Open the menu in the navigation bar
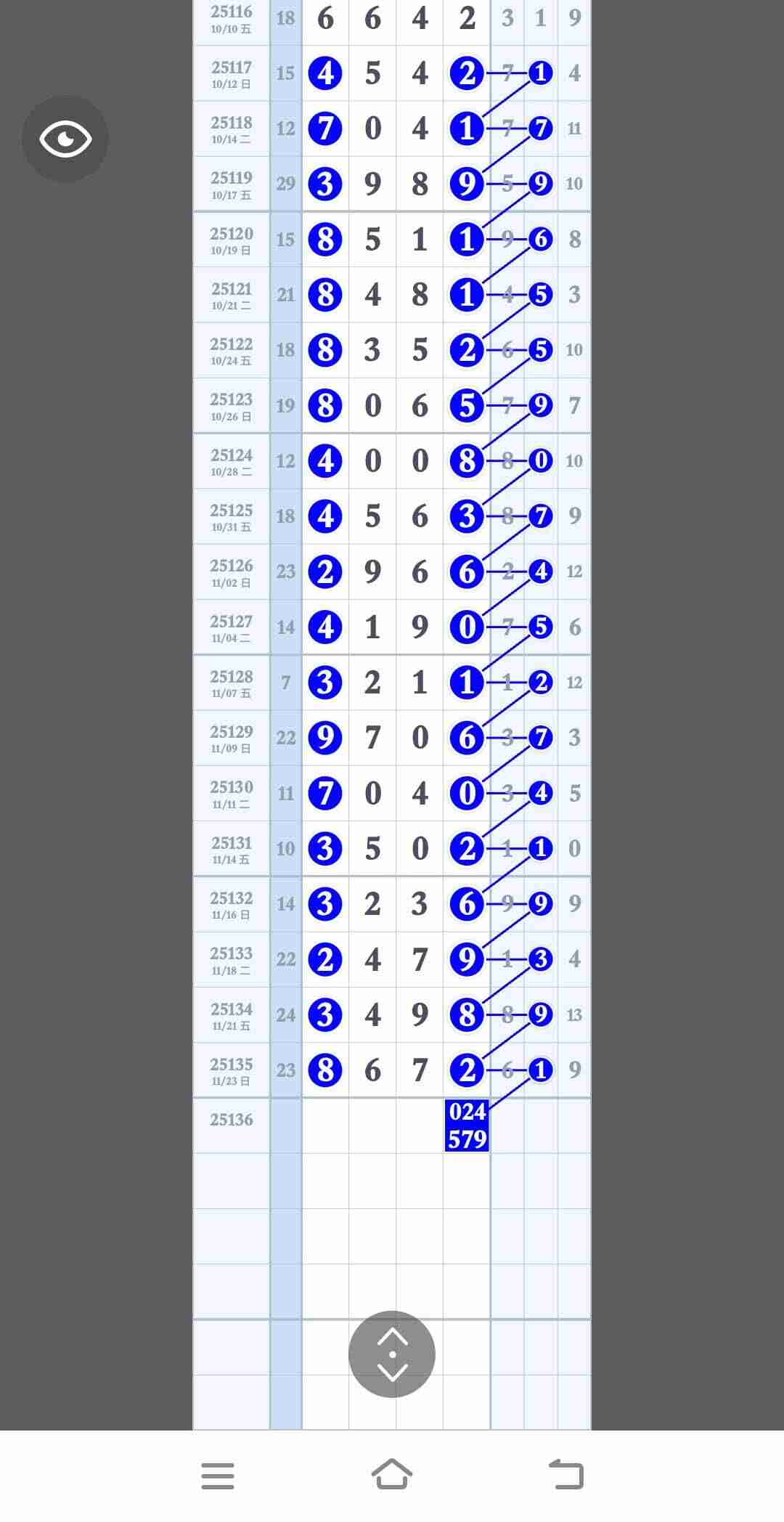Viewport: 784px width, 1522px height. click(x=218, y=1476)
